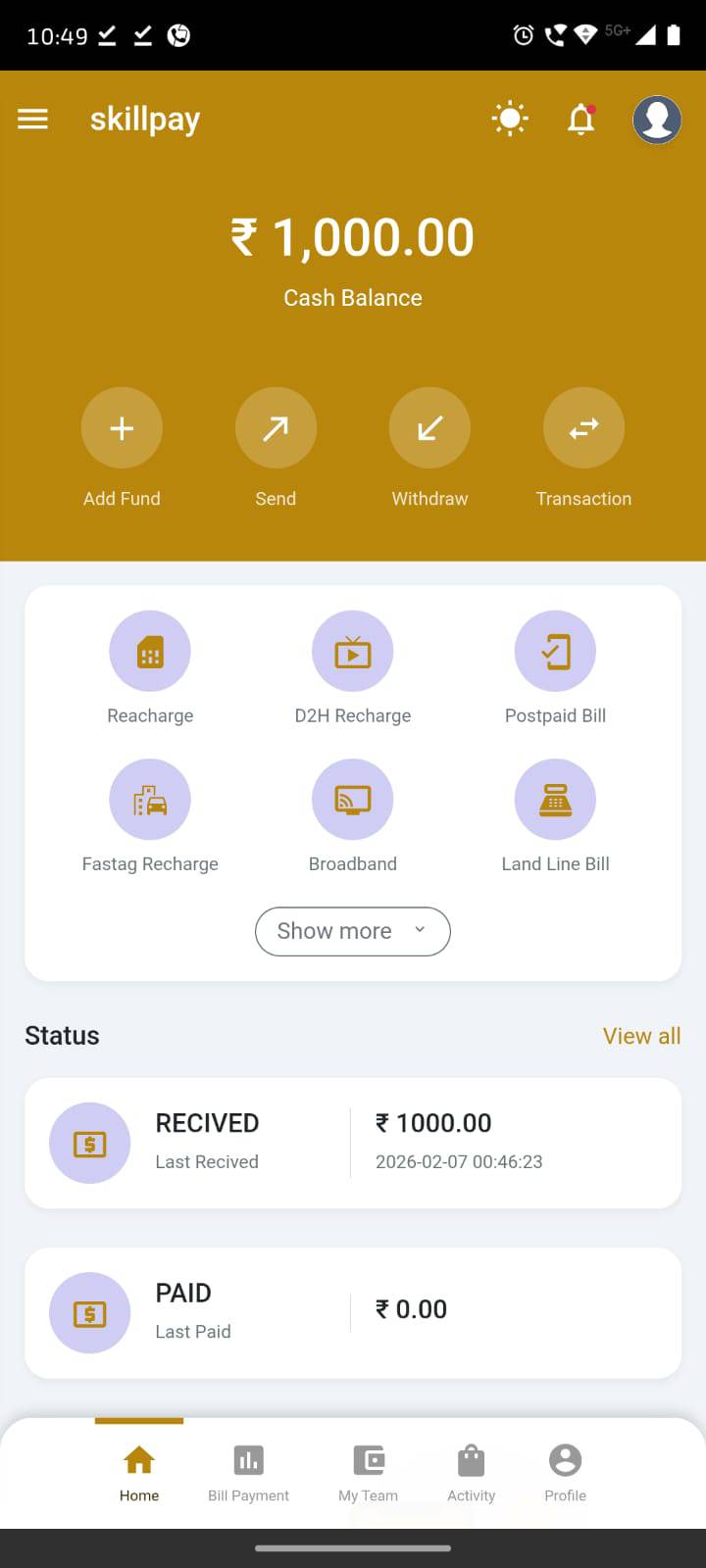Switch to the My Team tab

click(x=368, y=1472)
